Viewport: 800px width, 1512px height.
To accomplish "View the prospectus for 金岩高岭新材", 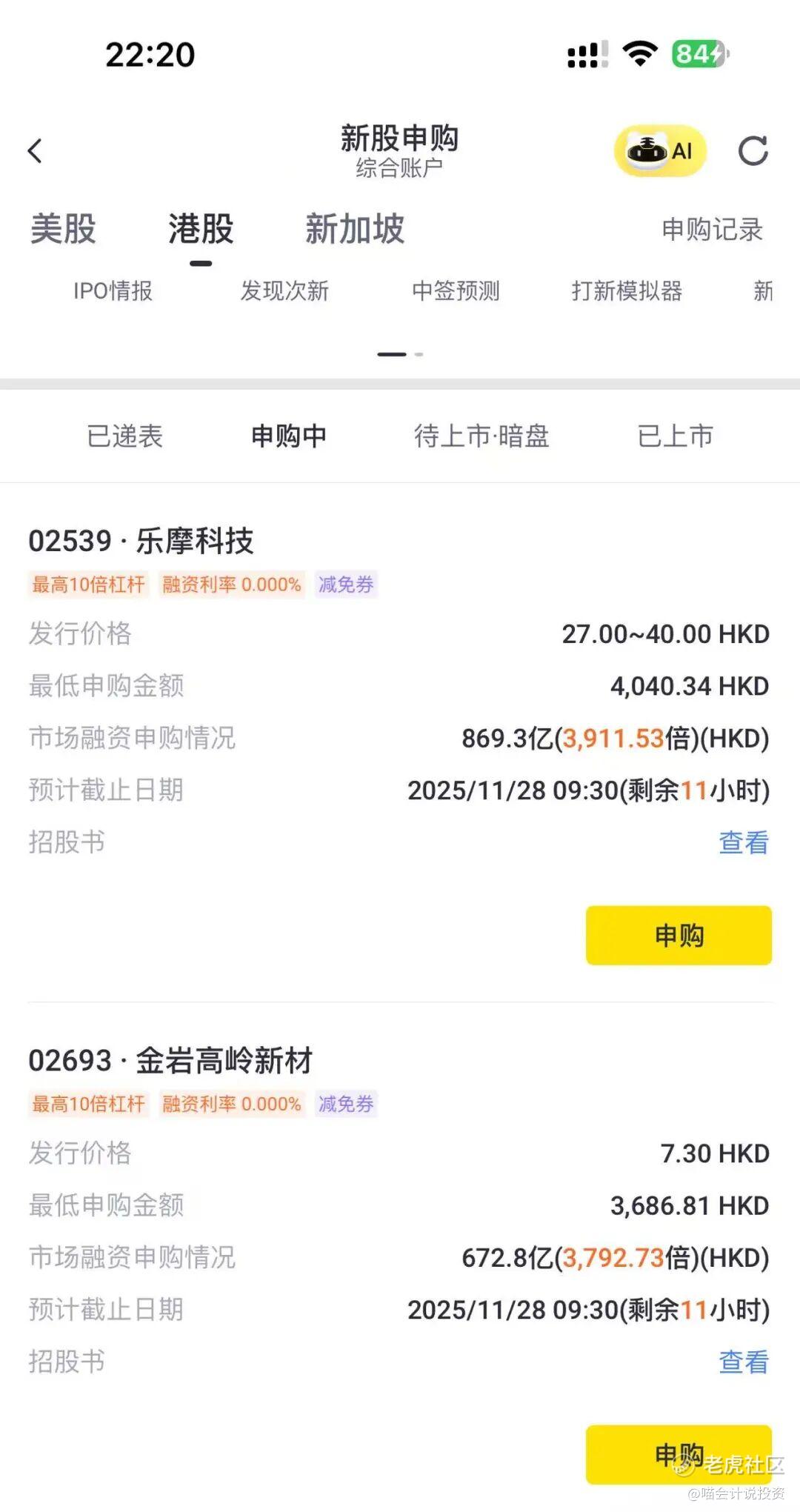I will pyautogui.click(x=743, y=1362).
